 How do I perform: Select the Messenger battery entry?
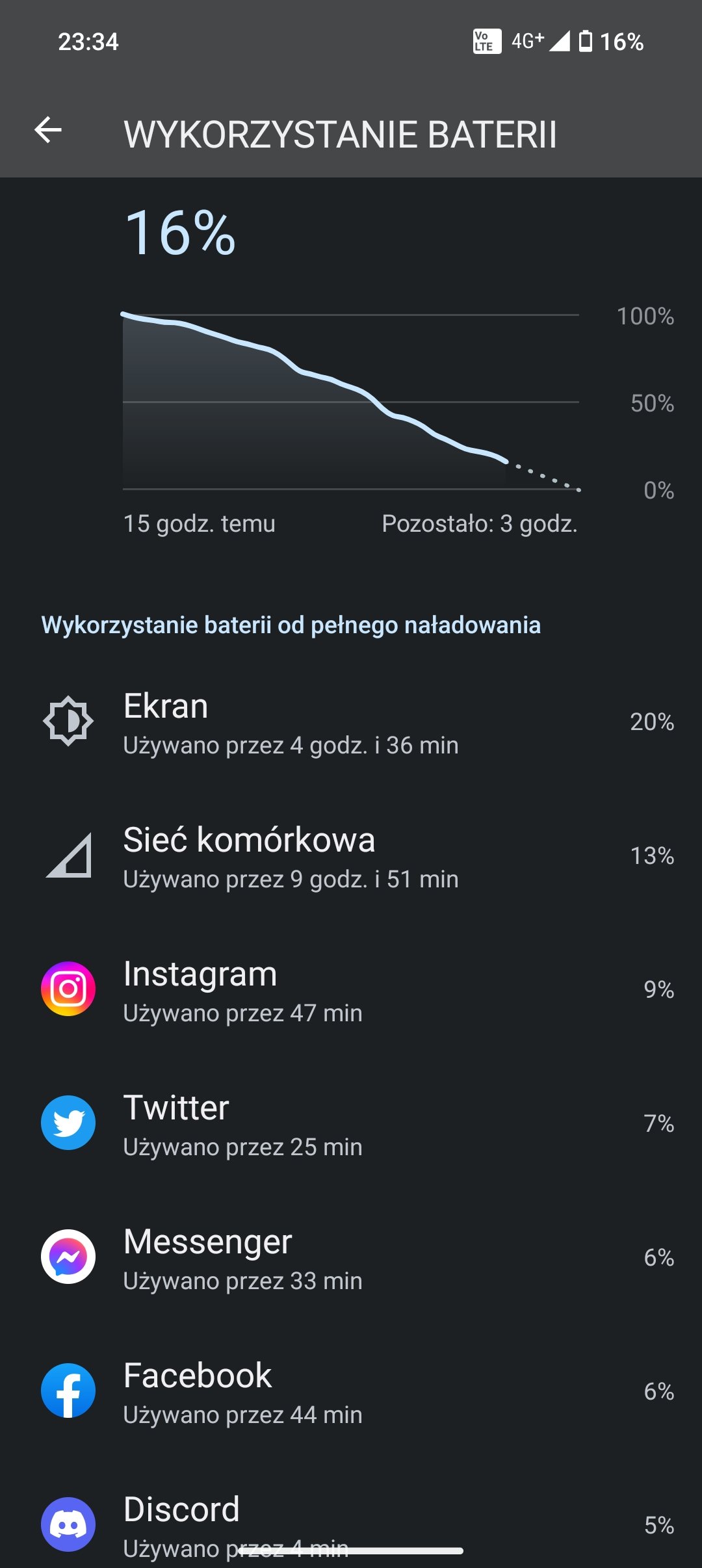point(351,1259)
